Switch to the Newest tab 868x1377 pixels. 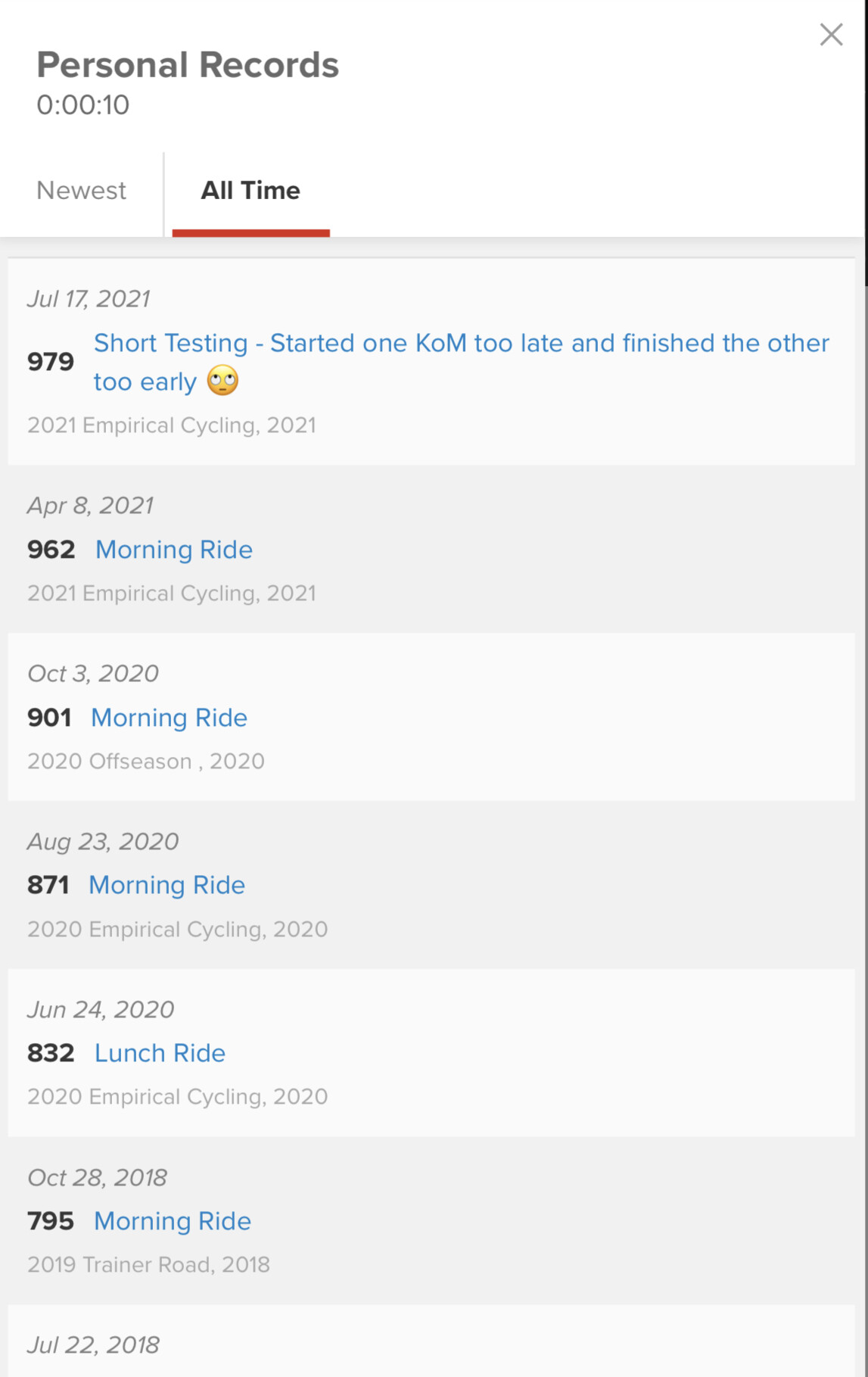pyautogui.click(x=82, y=191)
